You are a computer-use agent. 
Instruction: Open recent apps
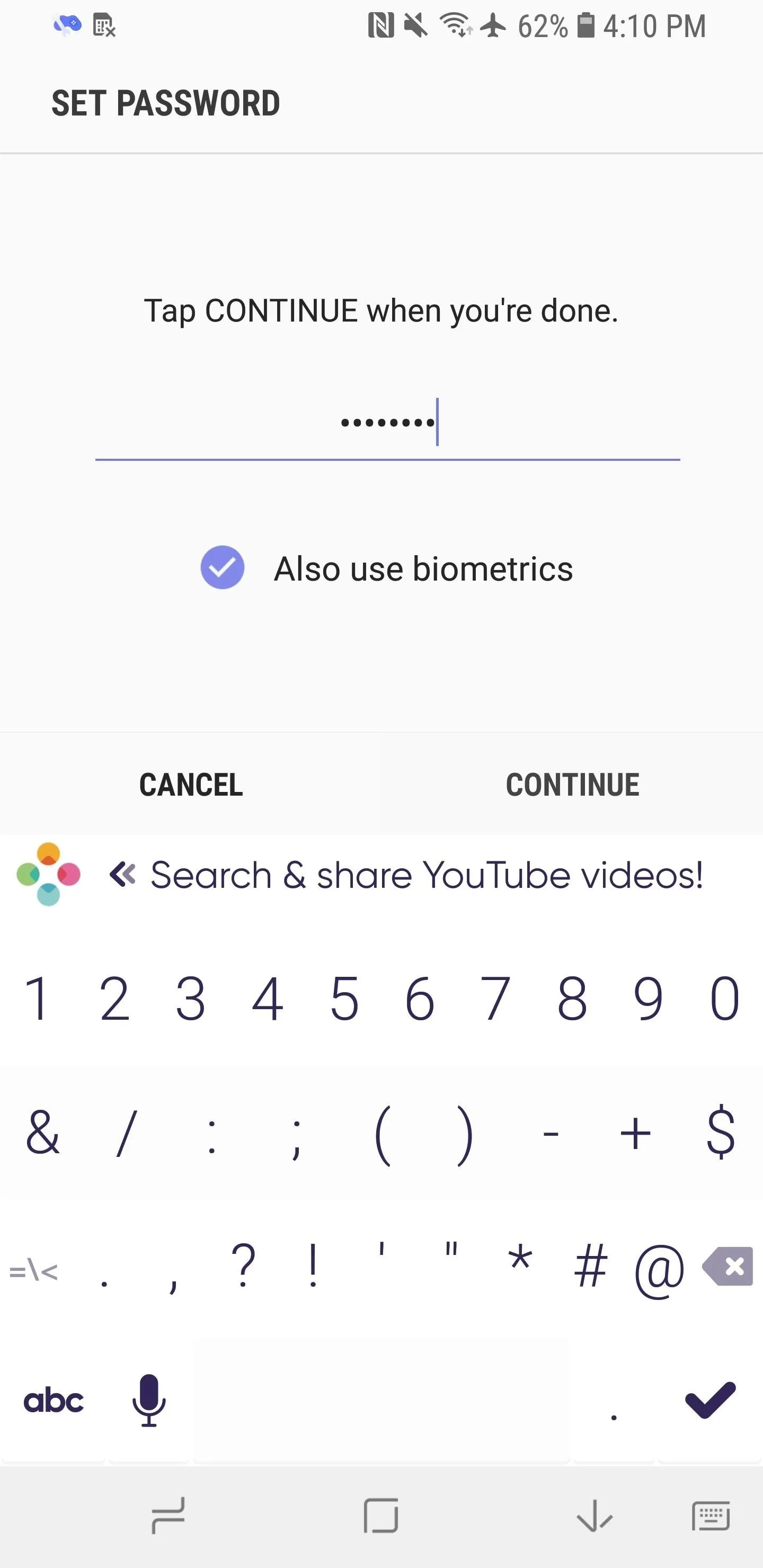pos(168,1515)
